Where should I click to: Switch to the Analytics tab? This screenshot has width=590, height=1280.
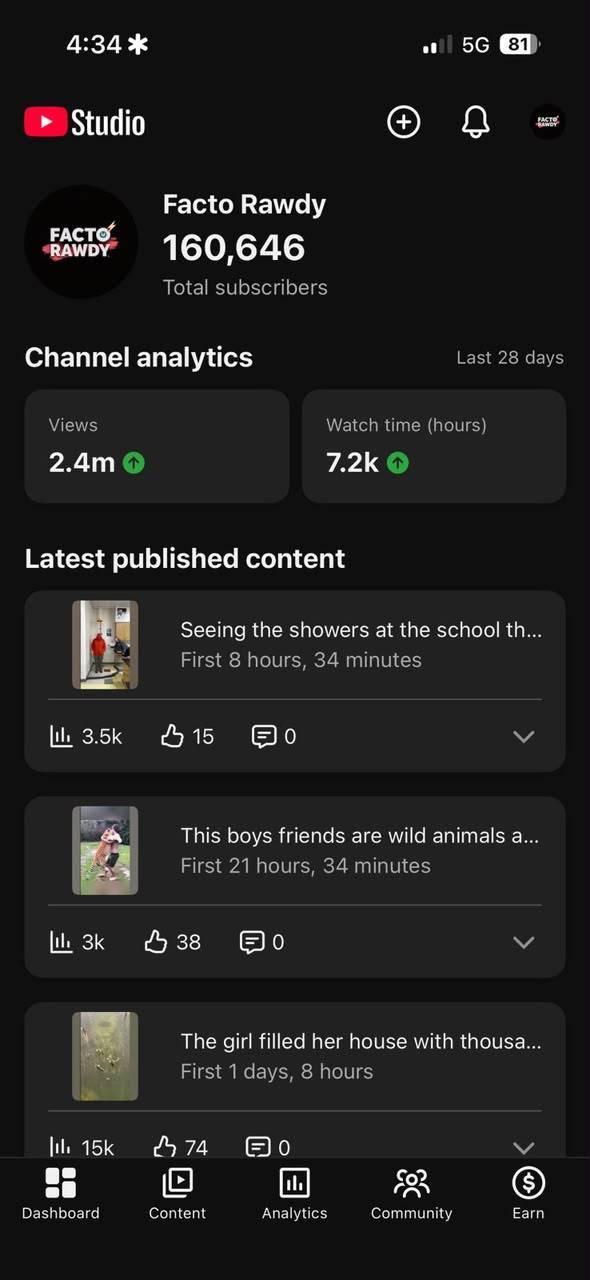click(295, 1195)
